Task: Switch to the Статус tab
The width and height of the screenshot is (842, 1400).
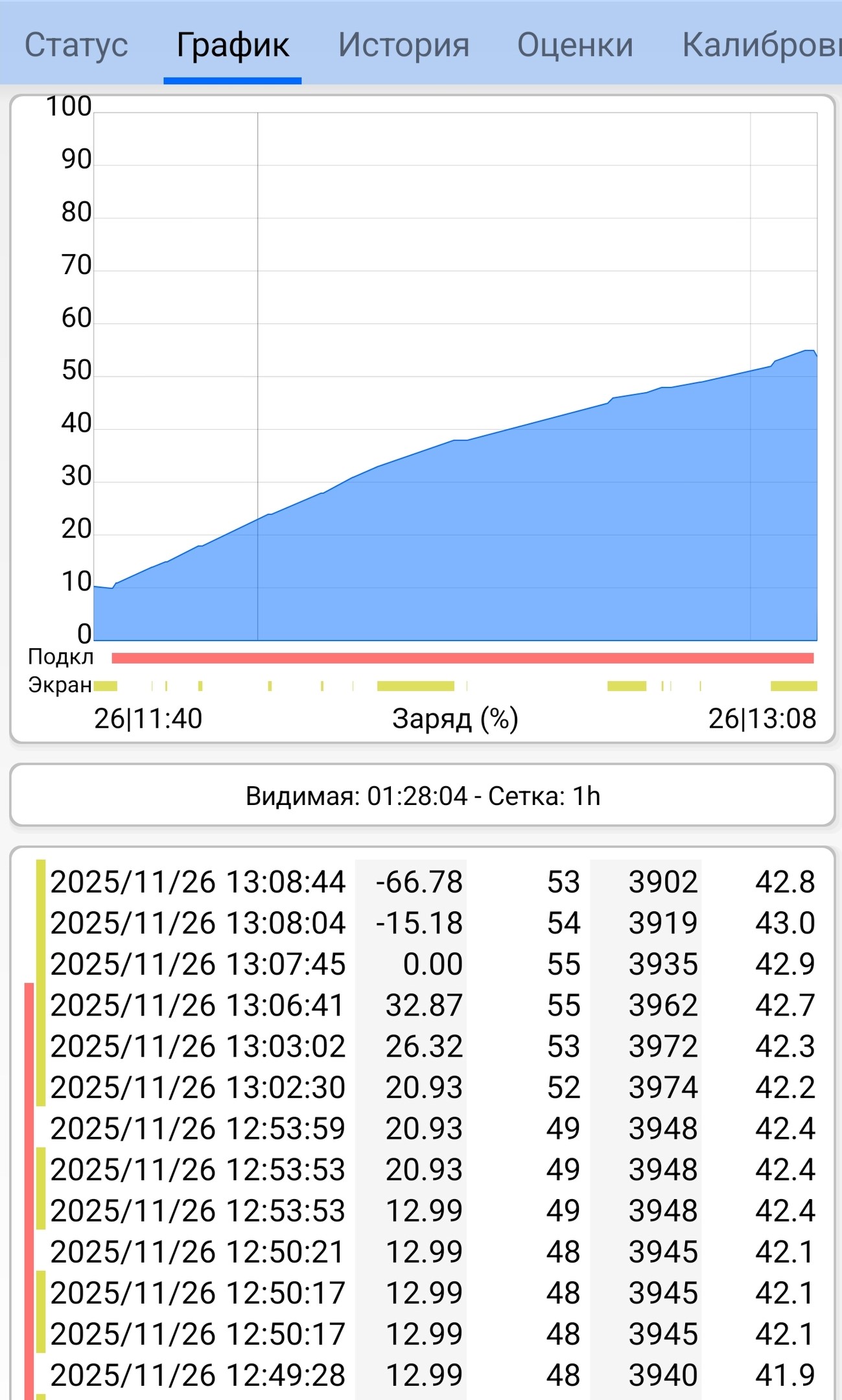Action: 76,45
